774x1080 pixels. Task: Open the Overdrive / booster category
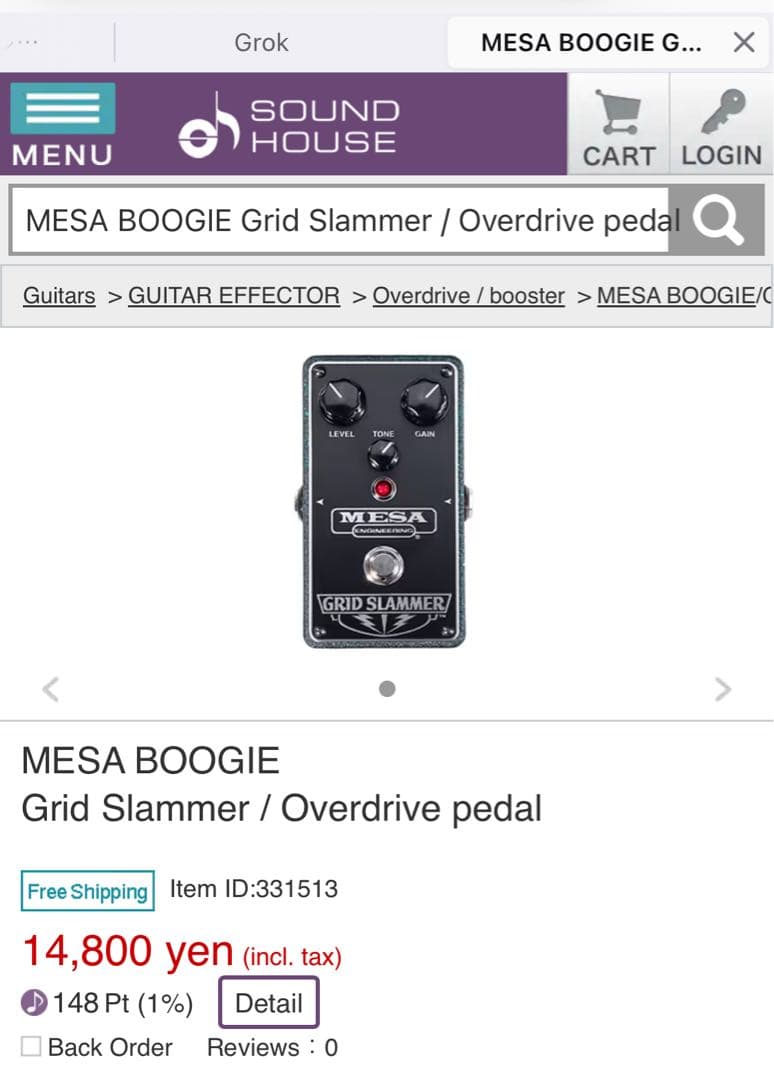pyautogui.click(x=469, y=296)
